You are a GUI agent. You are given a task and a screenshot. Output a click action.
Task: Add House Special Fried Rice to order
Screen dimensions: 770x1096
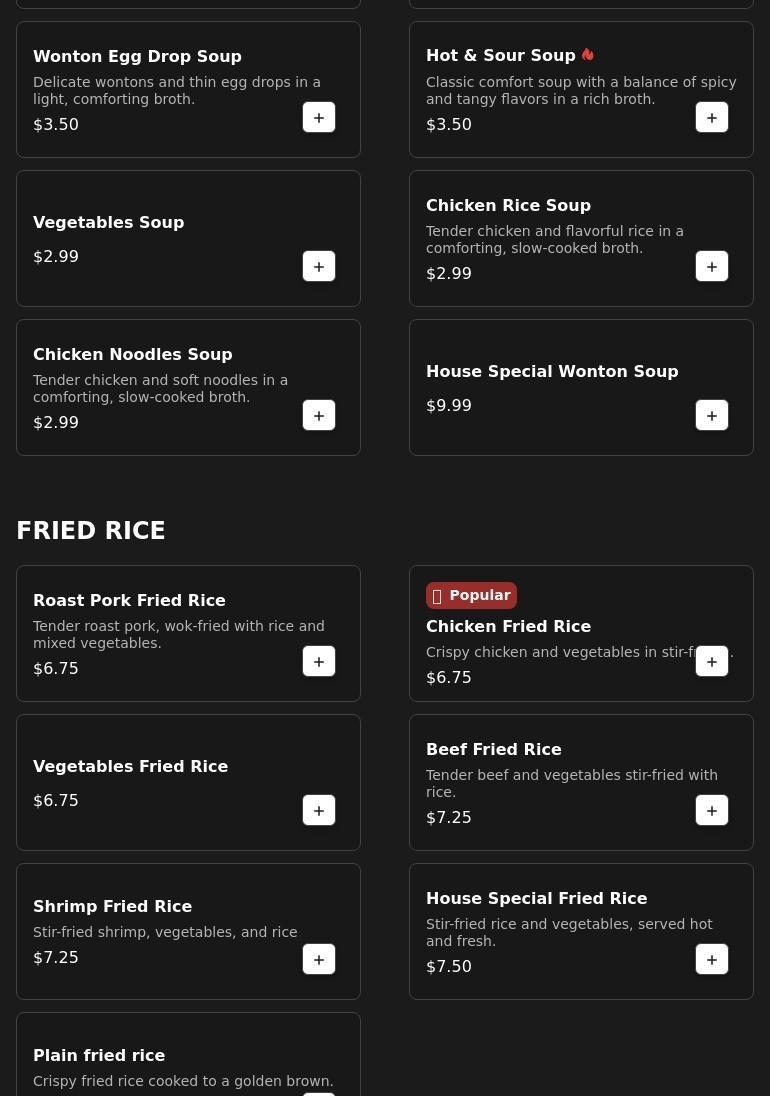[712, 960]
